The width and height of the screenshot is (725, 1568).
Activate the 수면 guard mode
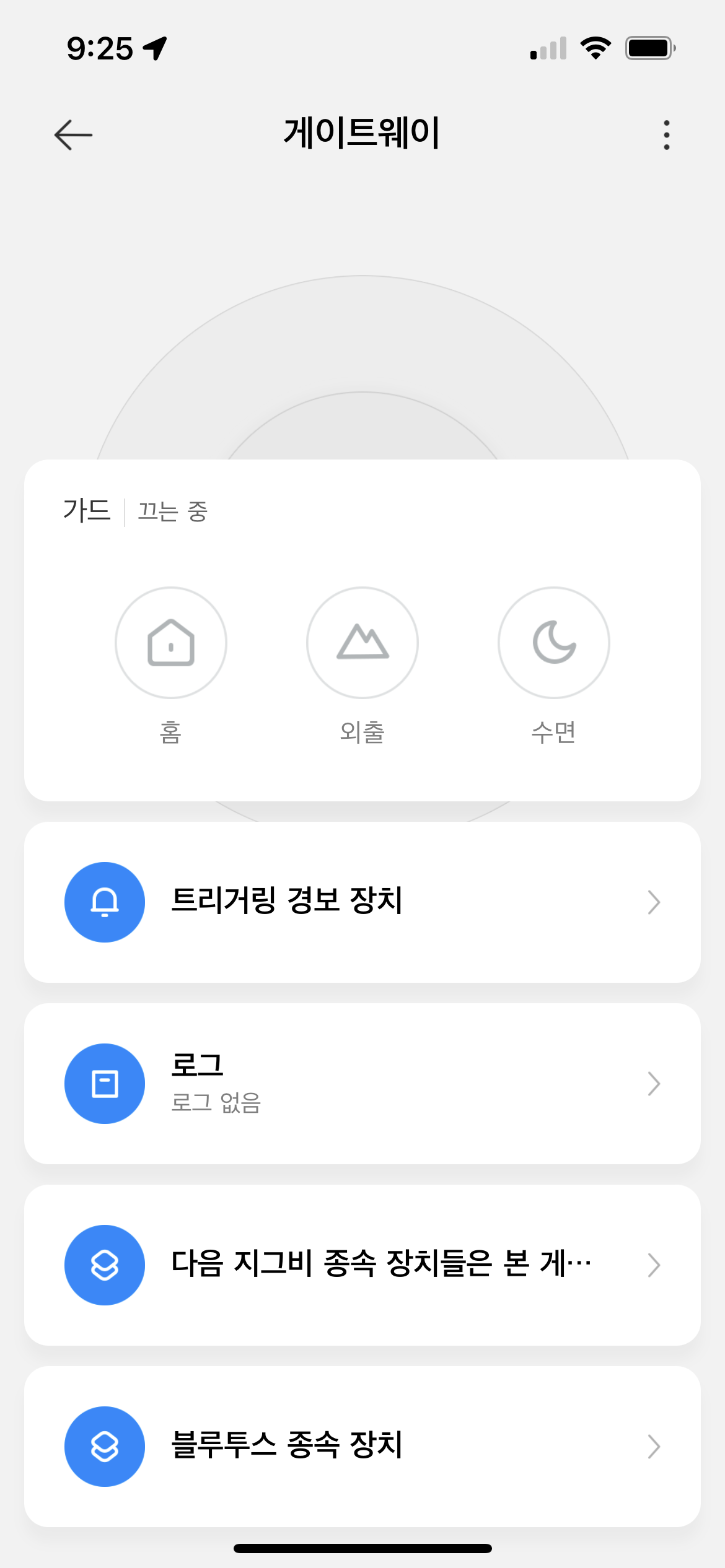(554, 643)
